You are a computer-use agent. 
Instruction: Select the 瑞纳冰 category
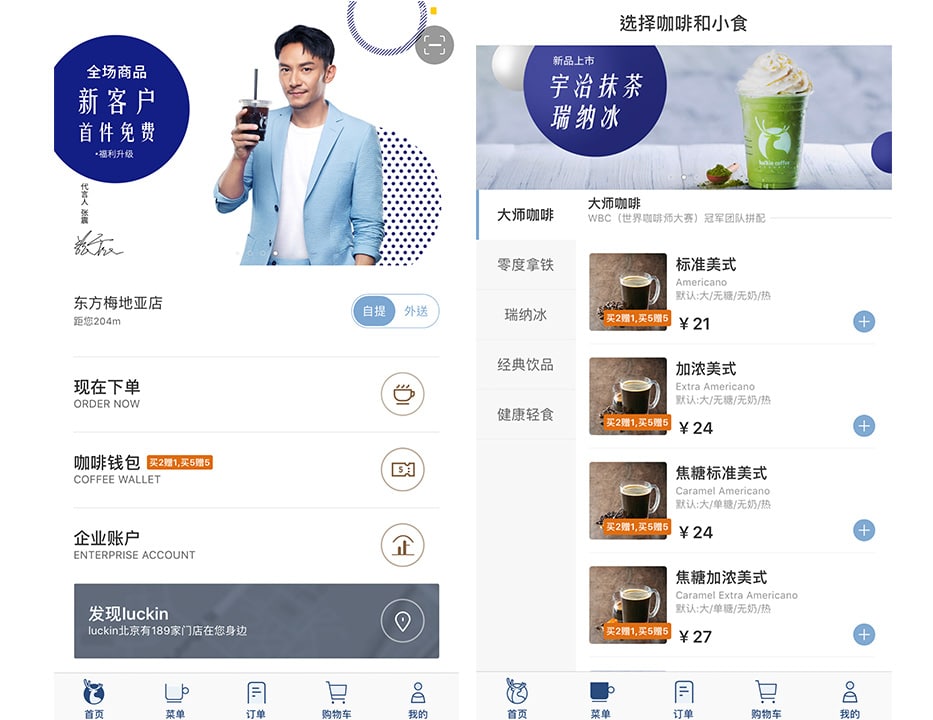(526, 315)
